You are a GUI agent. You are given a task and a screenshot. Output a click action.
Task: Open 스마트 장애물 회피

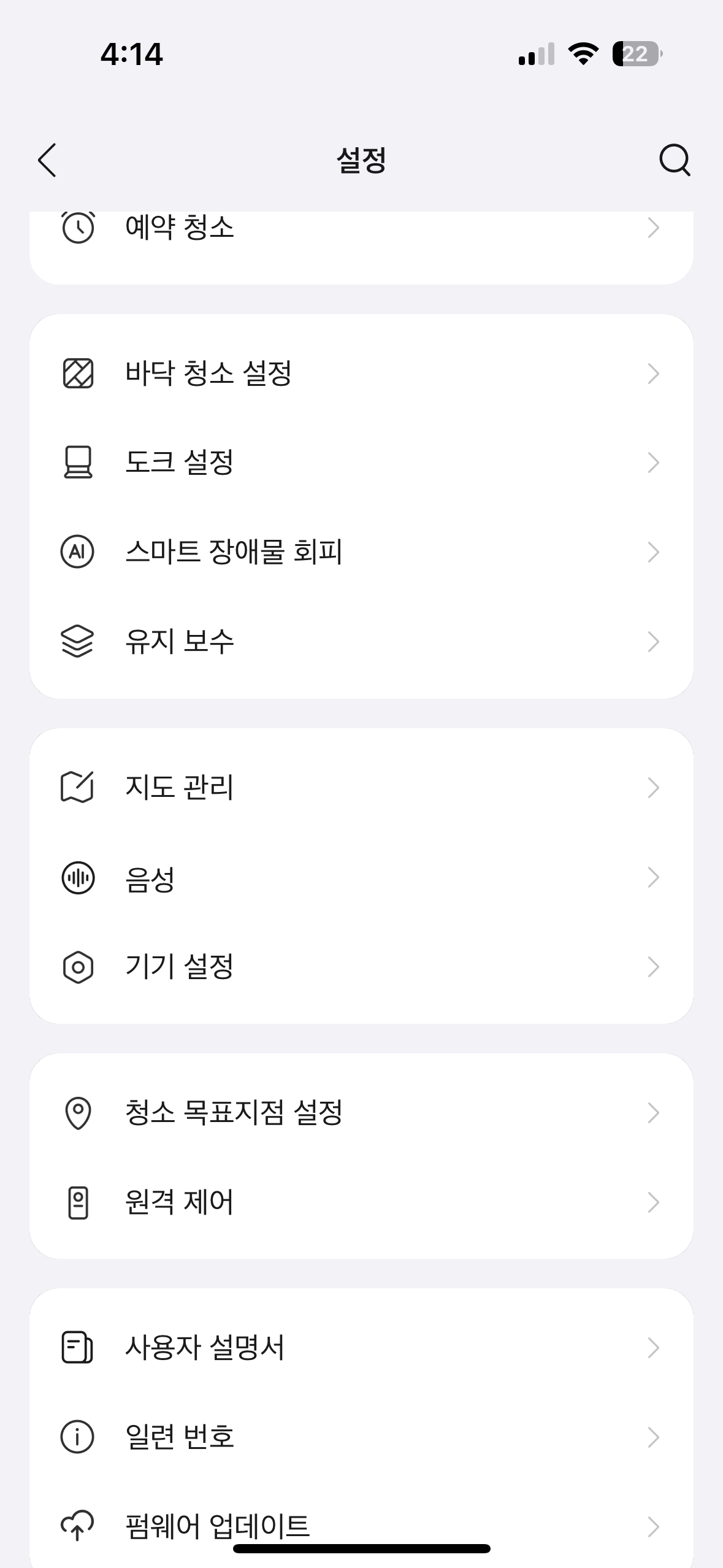click(x=361, y=551)
